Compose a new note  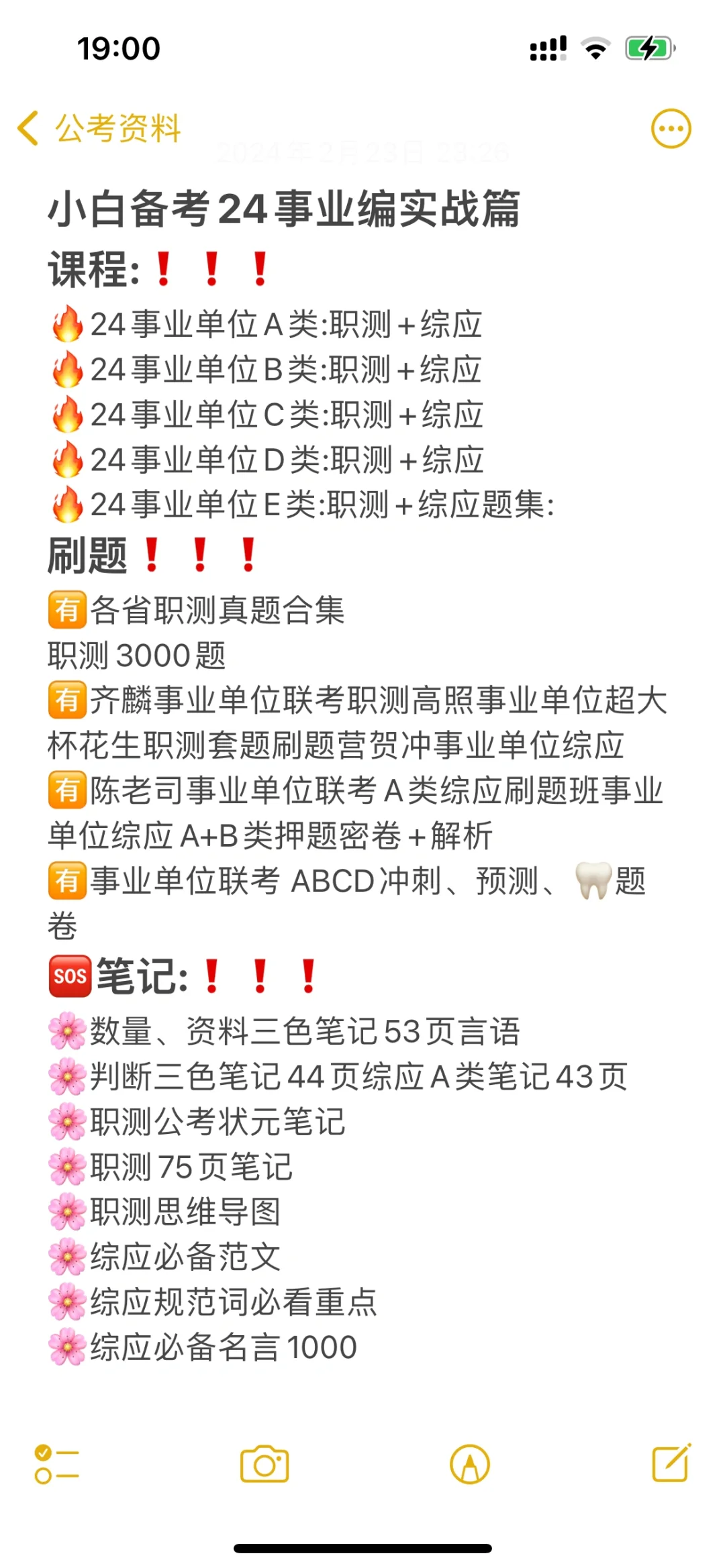[x=671, y=1463]
